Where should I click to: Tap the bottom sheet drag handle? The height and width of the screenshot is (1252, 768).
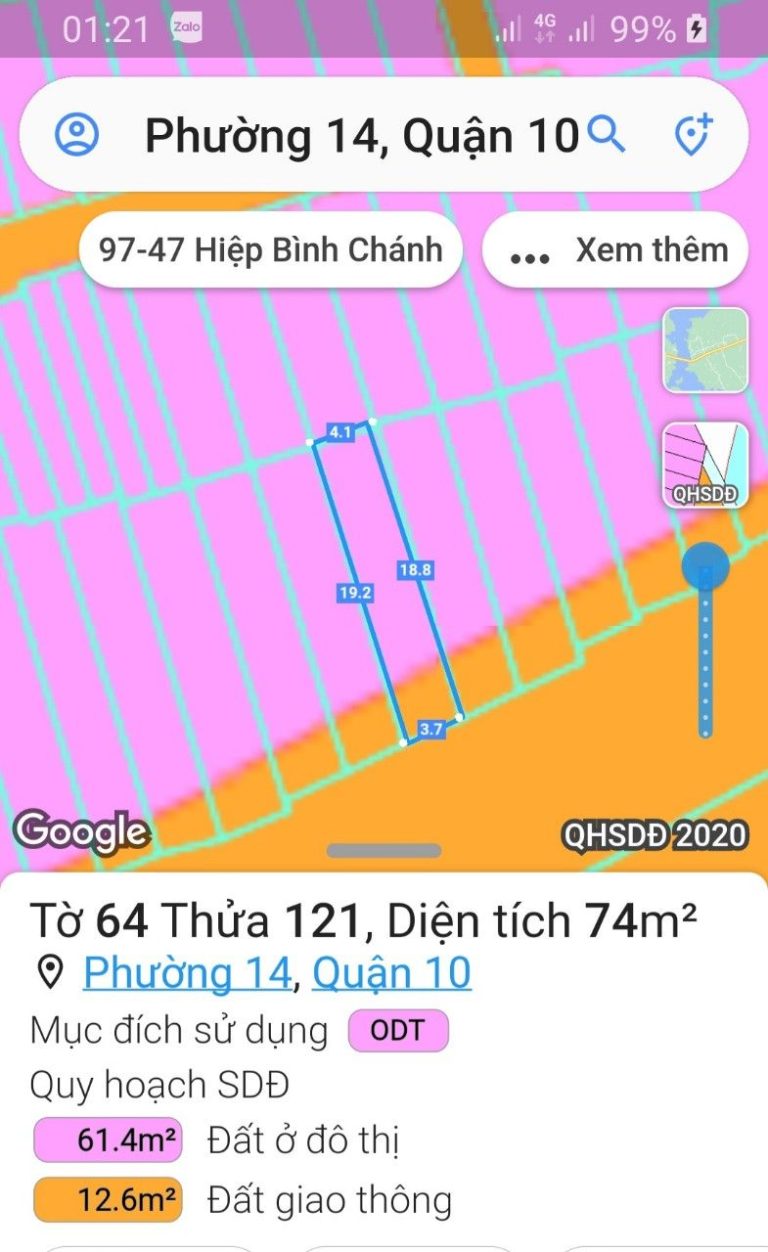384,851
